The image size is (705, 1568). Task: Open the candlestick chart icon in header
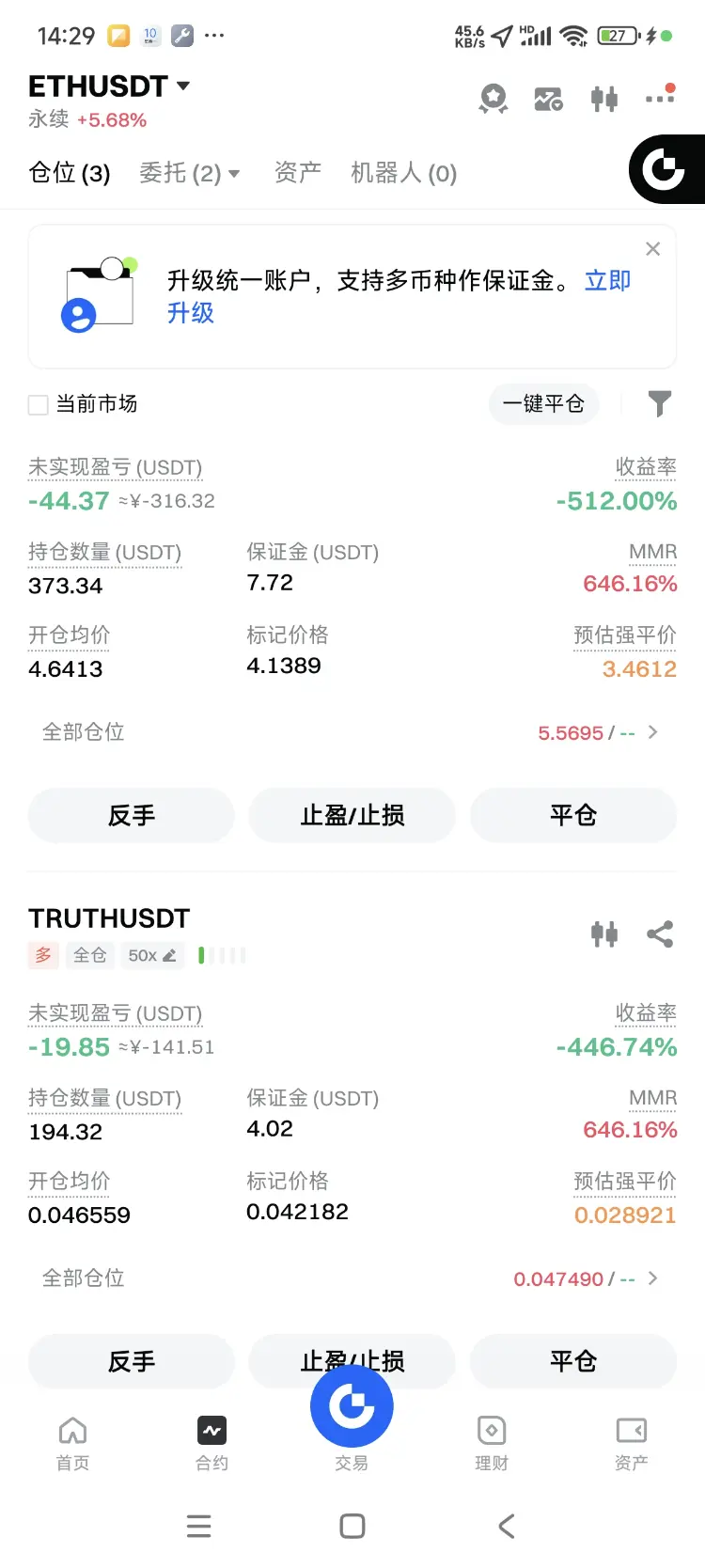point(604,98)
